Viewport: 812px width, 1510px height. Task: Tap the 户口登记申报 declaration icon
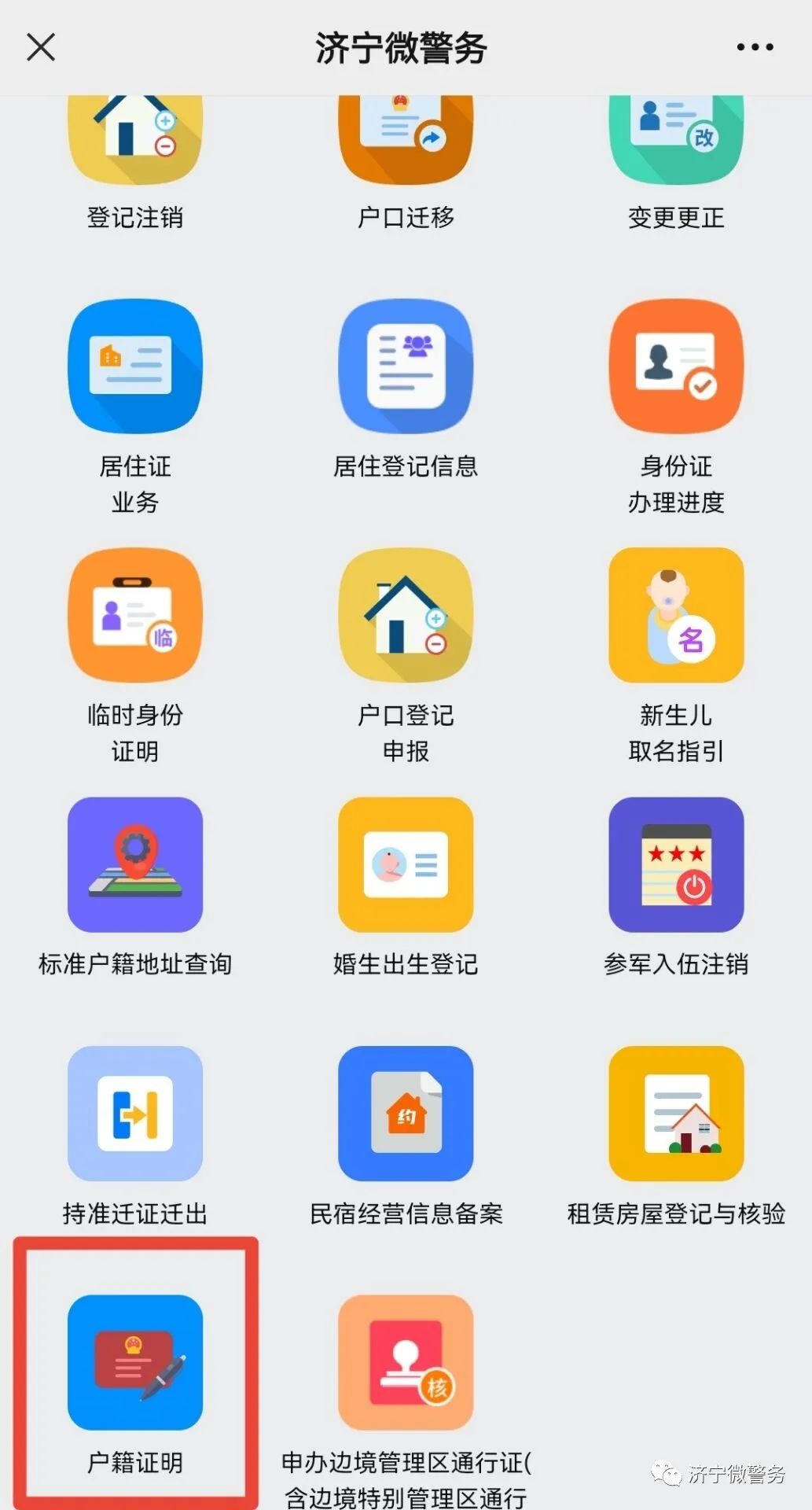pos(405,614)
